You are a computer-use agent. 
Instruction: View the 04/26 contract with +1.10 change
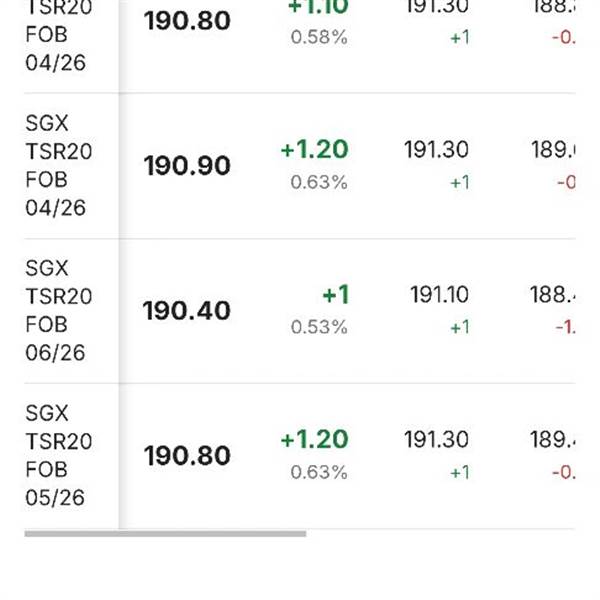pyautogui.click(x=59, y=35)
